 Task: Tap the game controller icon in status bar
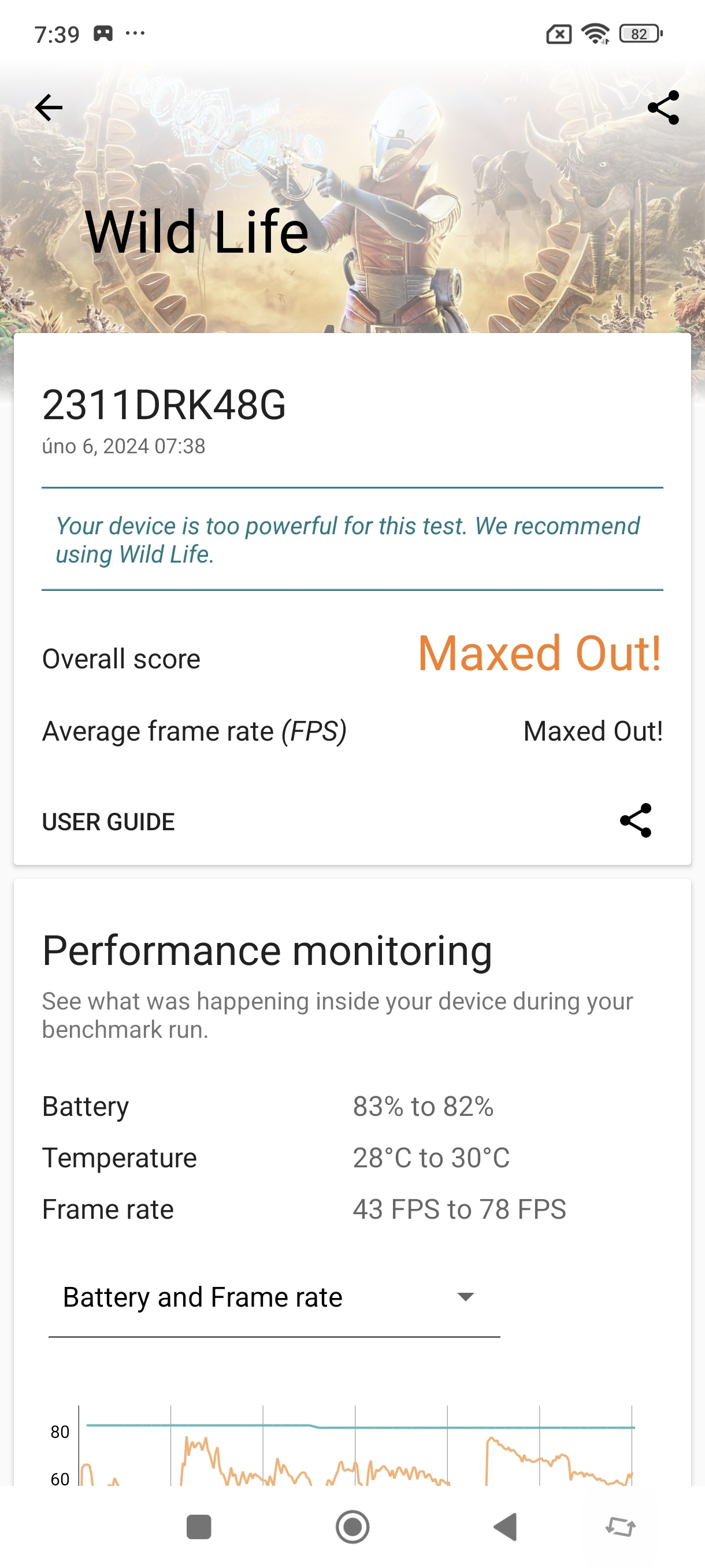103,34
